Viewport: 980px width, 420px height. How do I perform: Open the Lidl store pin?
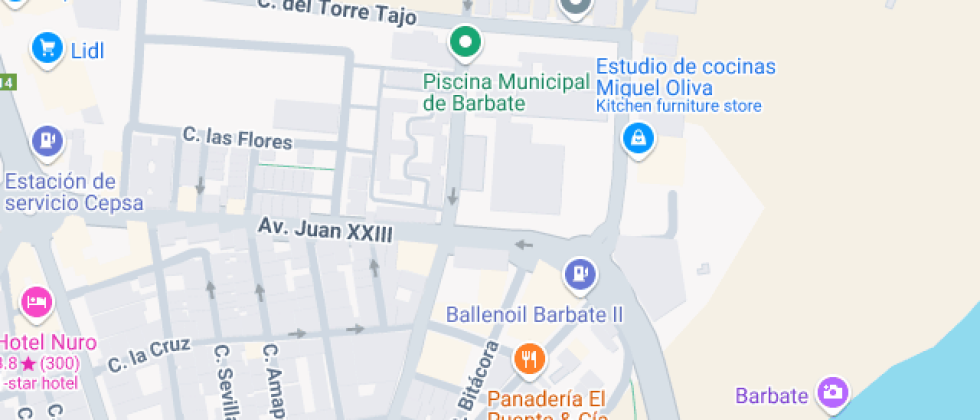[x=46, y=47]
